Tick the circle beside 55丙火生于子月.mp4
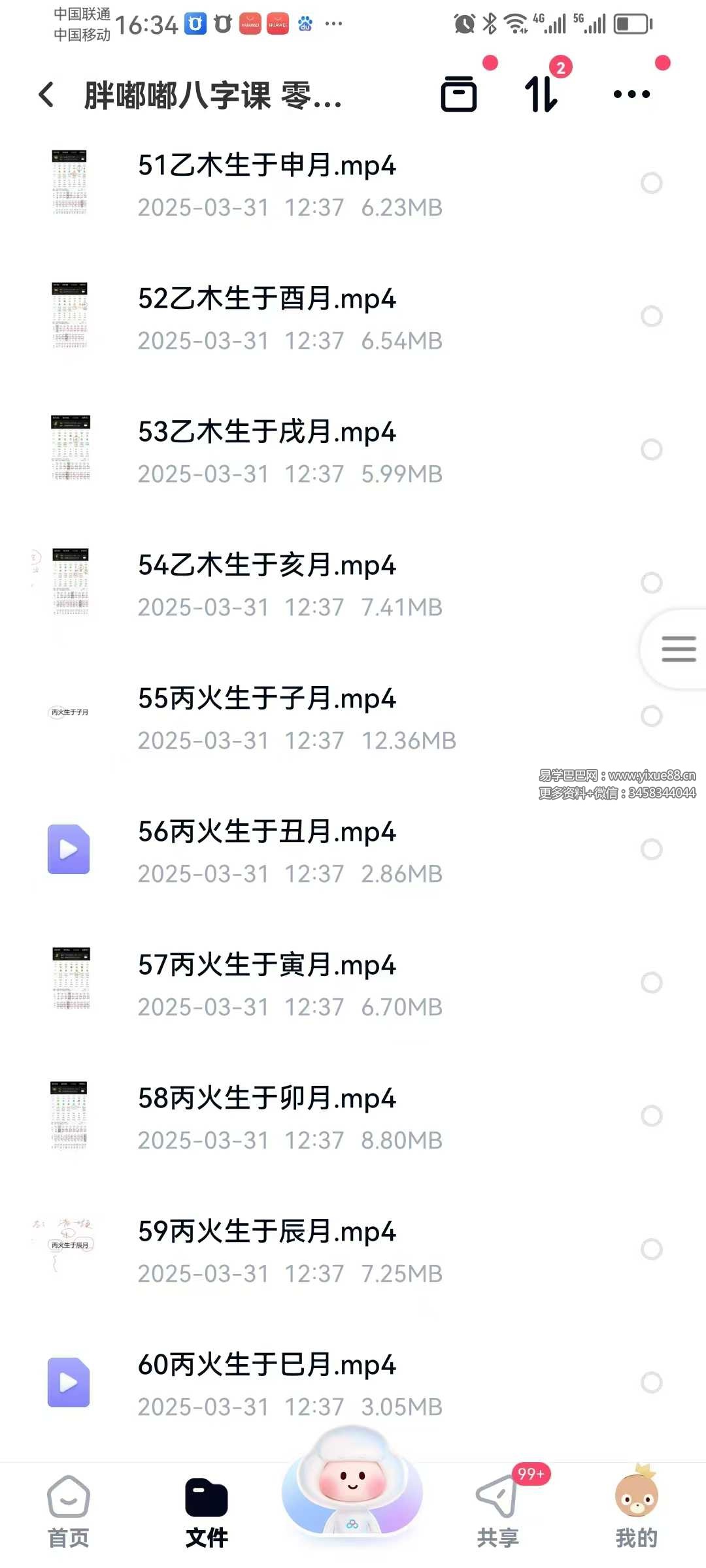Image resolution: width=706 pixels, height=1568 pixels. coord(652,716)
